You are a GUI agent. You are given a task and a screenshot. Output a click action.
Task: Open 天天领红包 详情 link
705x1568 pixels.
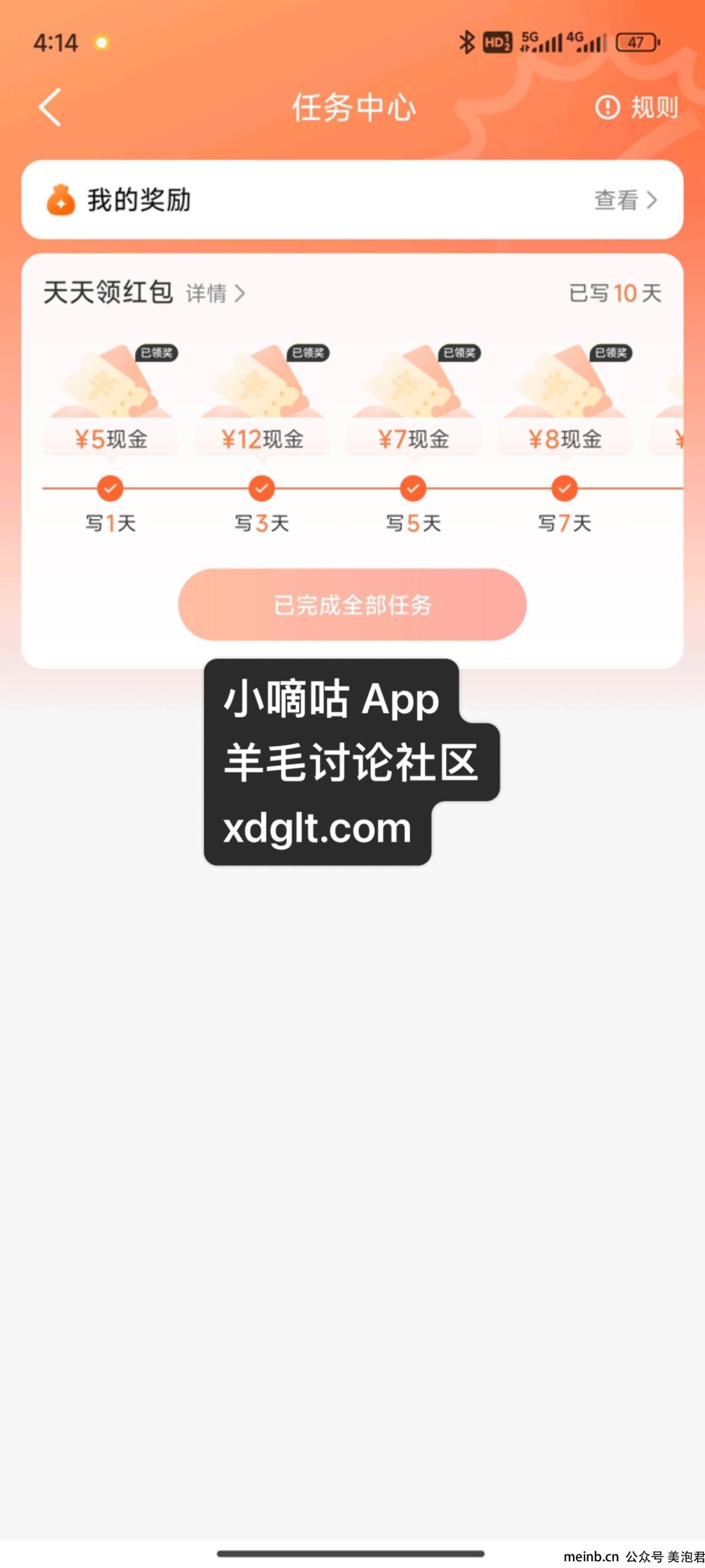(215, 293)
